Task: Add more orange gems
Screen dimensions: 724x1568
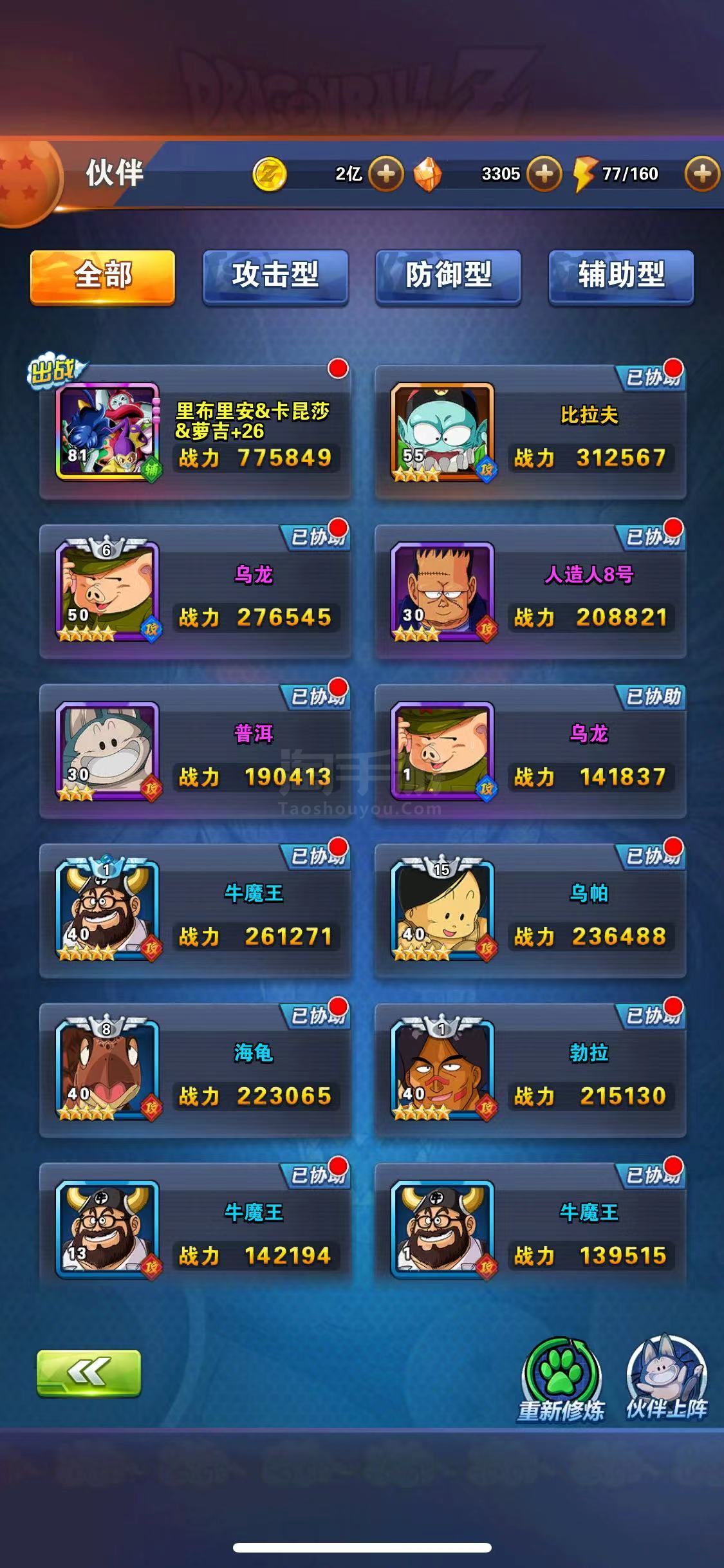Action: 544,174
